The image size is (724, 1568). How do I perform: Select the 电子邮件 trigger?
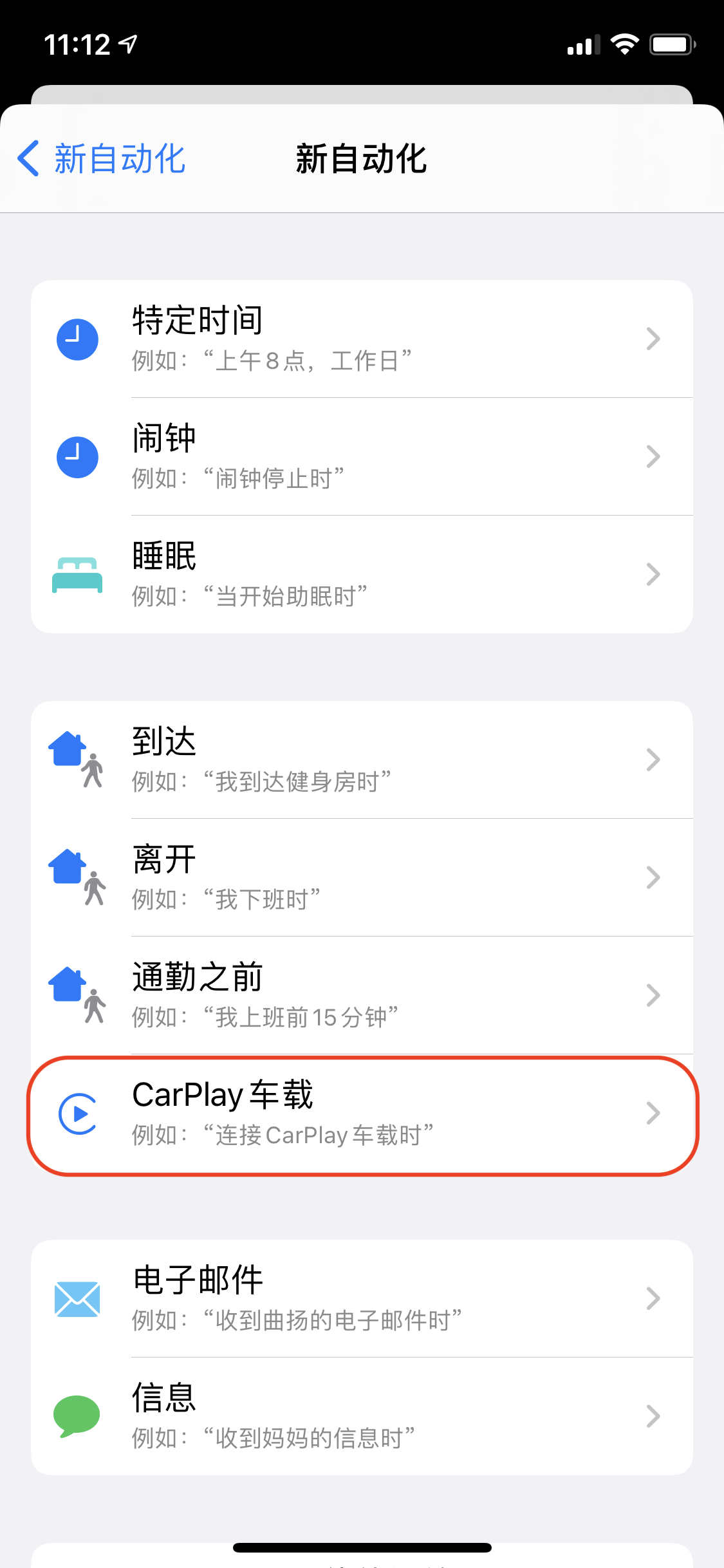pos(362,1298)
